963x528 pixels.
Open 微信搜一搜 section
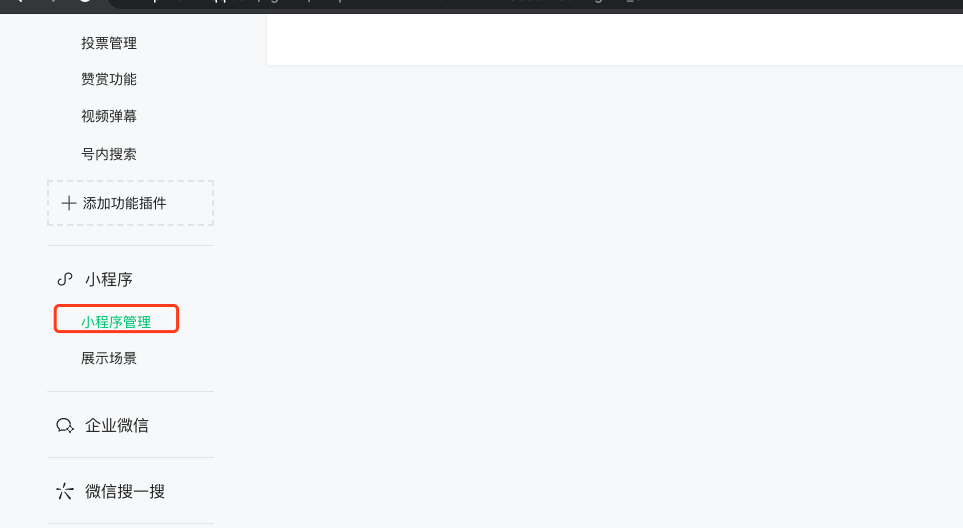(x=124, y=491)
